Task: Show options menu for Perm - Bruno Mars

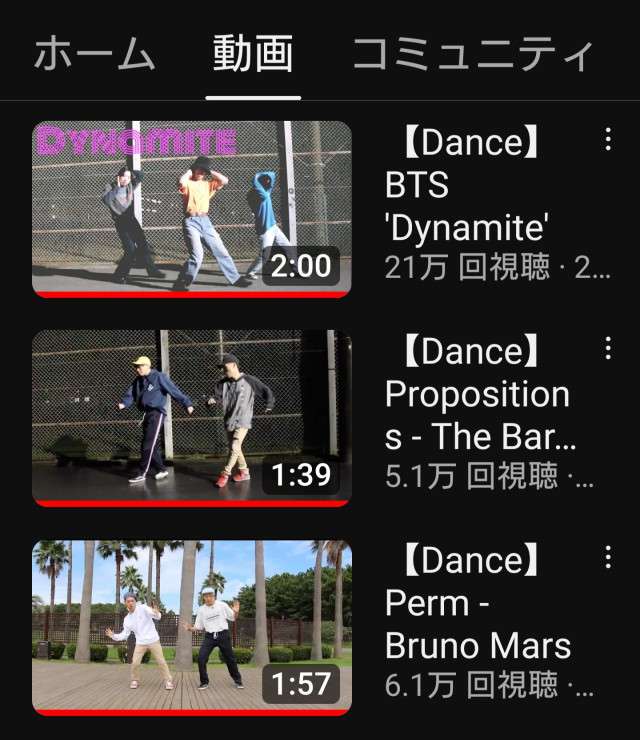Action: pos(608,558)
